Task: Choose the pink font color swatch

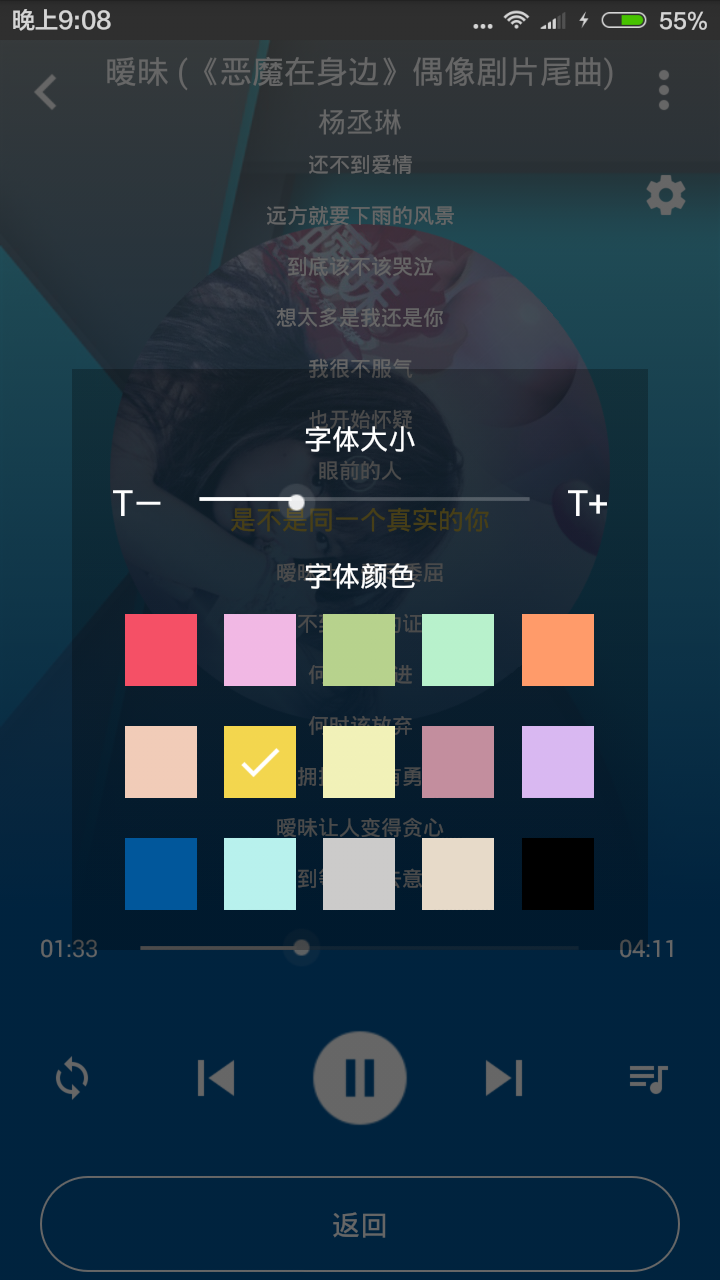Action: click(x=260, y=650)
